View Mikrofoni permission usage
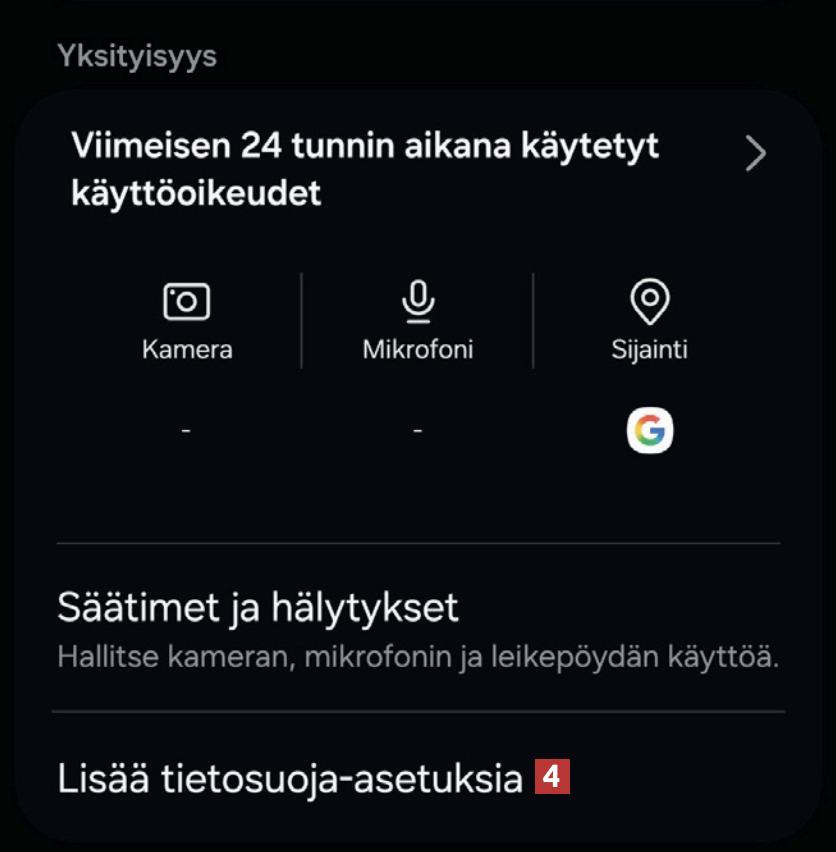The width and height of the screenshot is (836, 852). coord(417,322)
